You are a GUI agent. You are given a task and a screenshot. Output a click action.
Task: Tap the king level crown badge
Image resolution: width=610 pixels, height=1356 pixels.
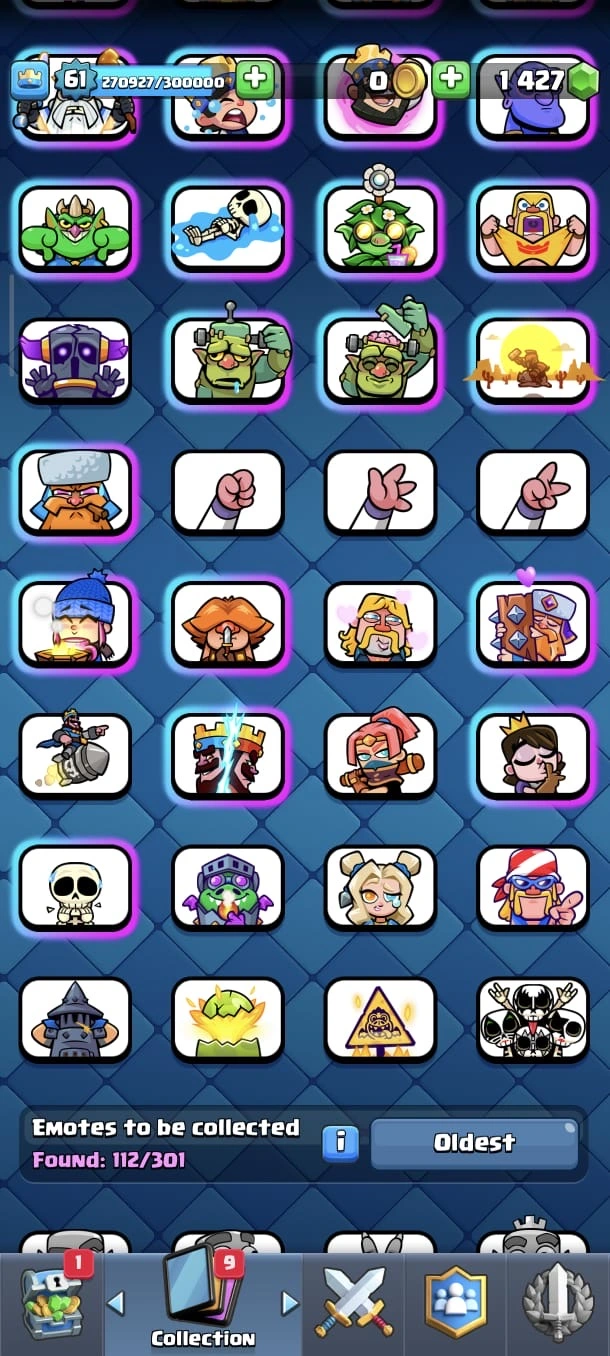[x=30, y=80]
